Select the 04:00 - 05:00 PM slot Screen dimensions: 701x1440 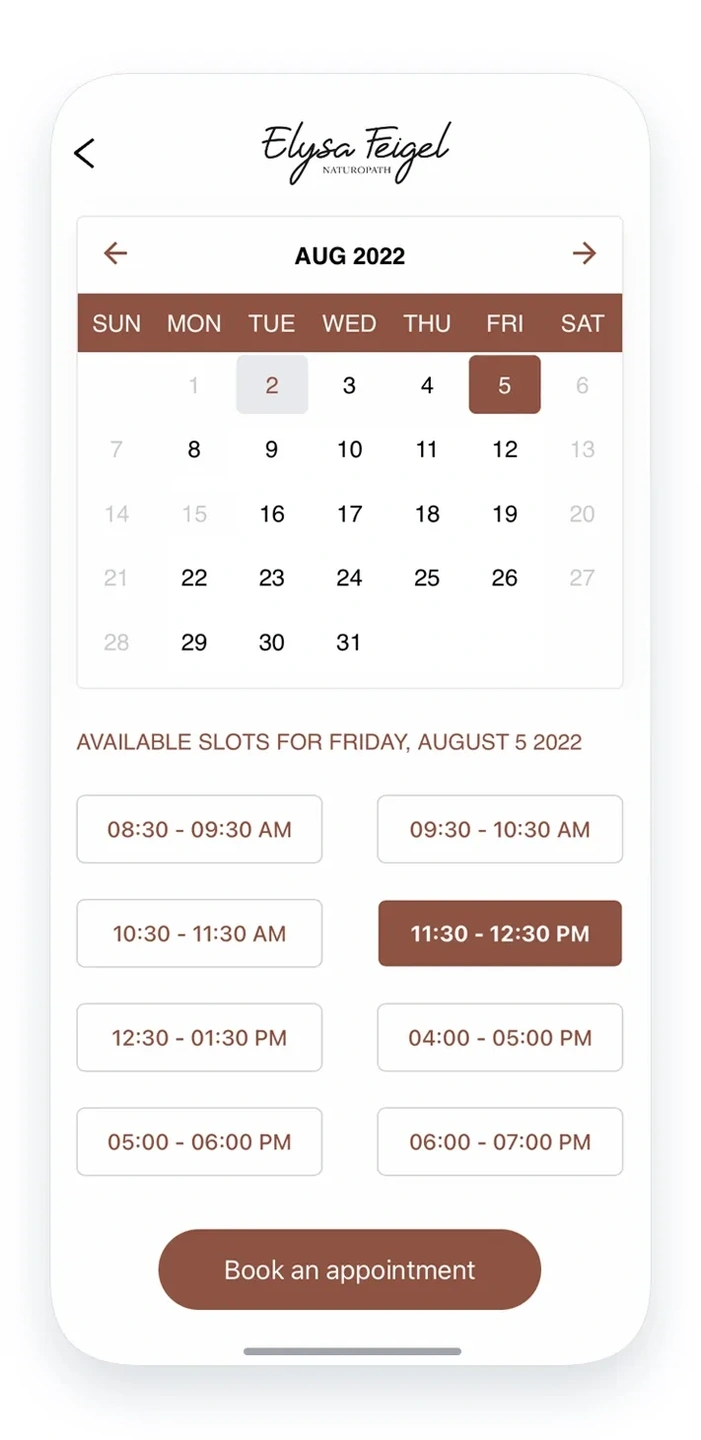tap(500, 1037)
